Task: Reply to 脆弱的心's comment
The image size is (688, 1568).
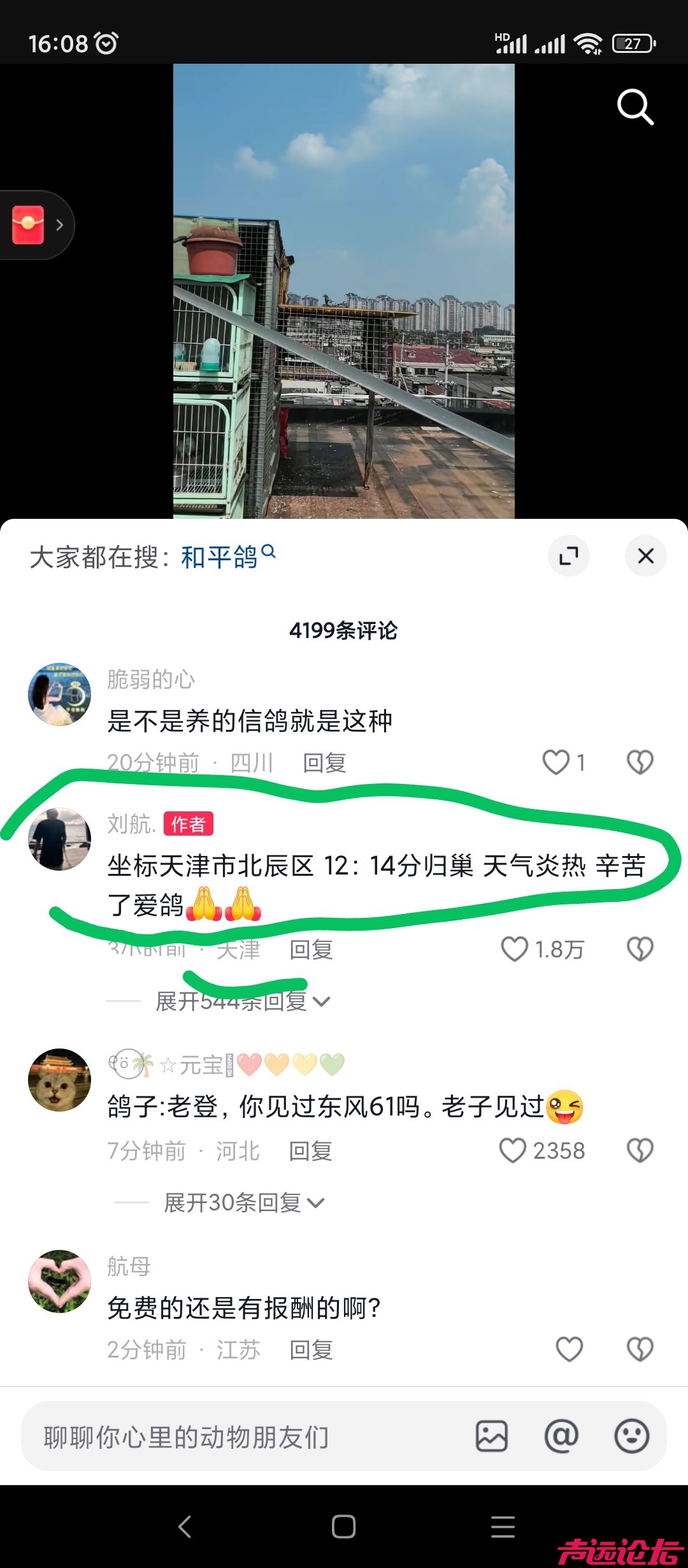Action: pyautogui.click(x=324, y=762)
